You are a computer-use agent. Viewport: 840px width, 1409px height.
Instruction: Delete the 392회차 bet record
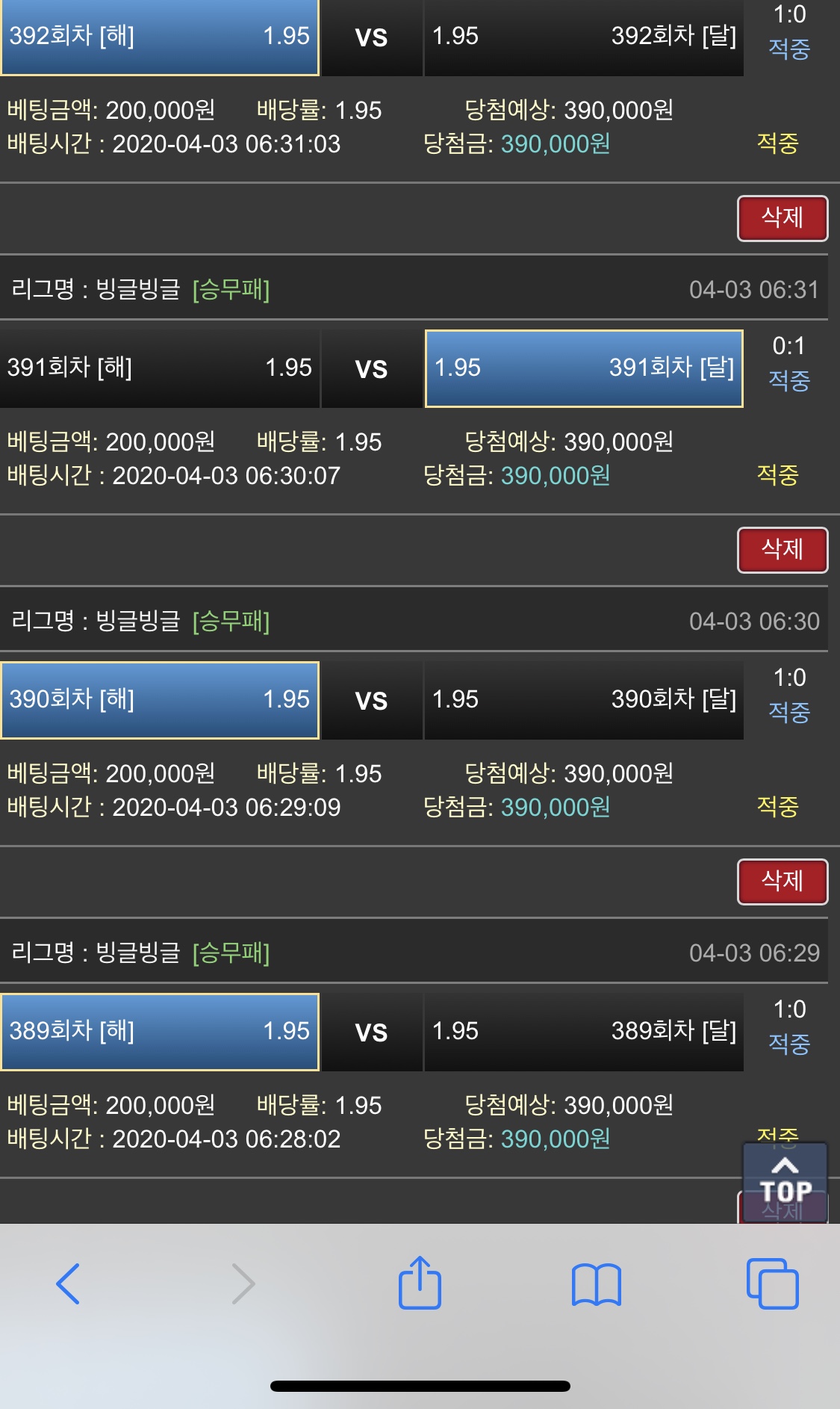pyautogui.click(x=782, y=218)
